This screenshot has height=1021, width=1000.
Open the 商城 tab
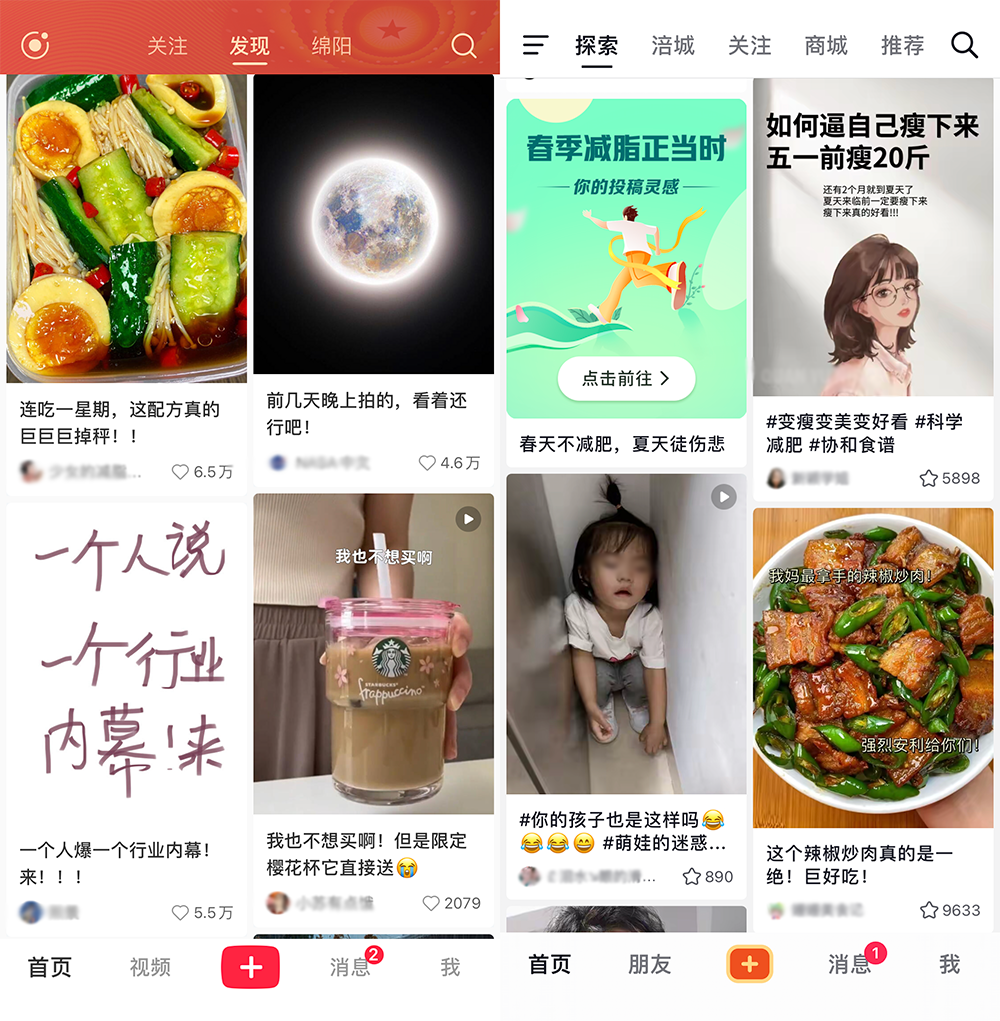coord(826,46)
